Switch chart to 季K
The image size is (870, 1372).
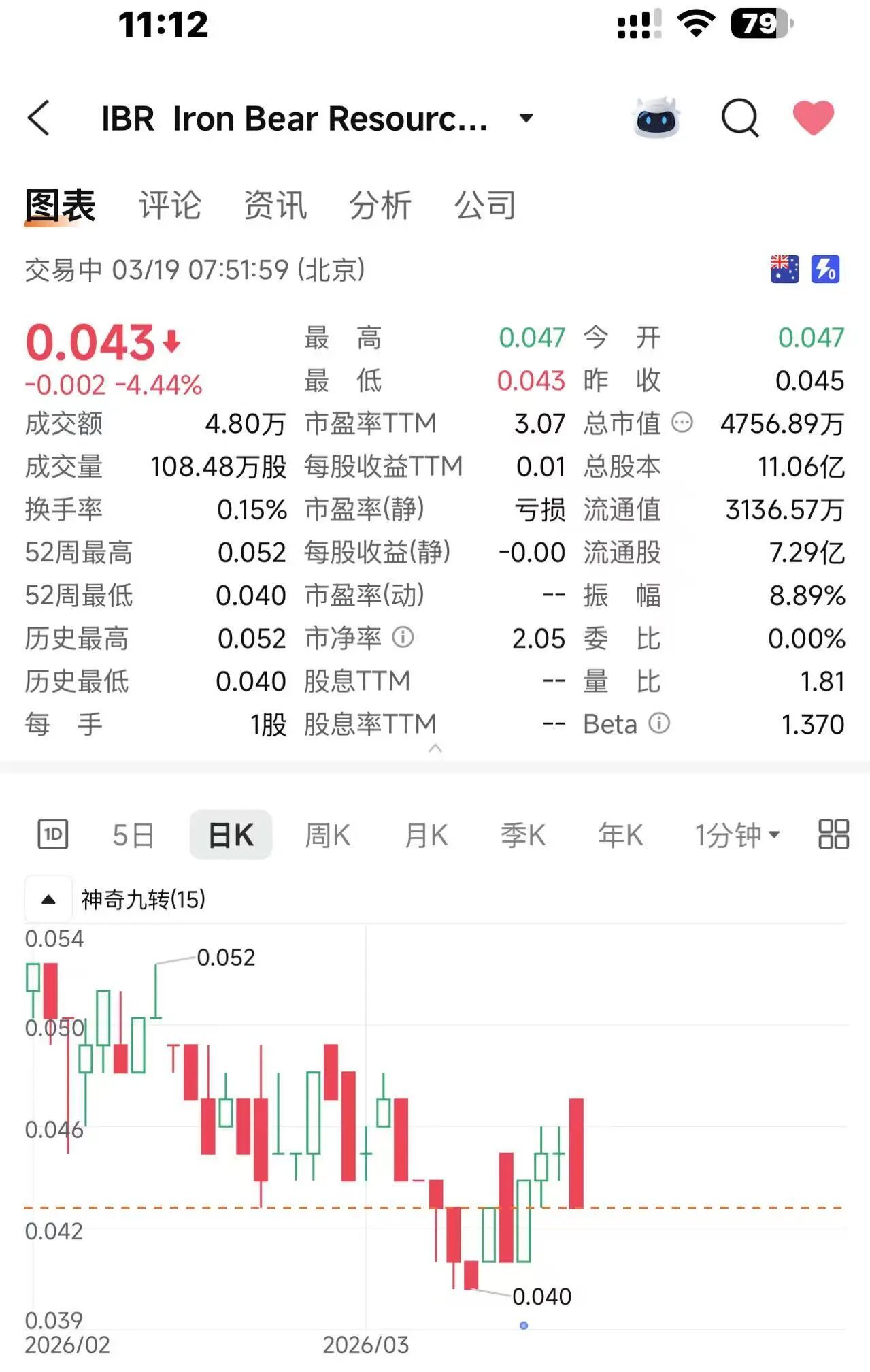coord(523,835)
